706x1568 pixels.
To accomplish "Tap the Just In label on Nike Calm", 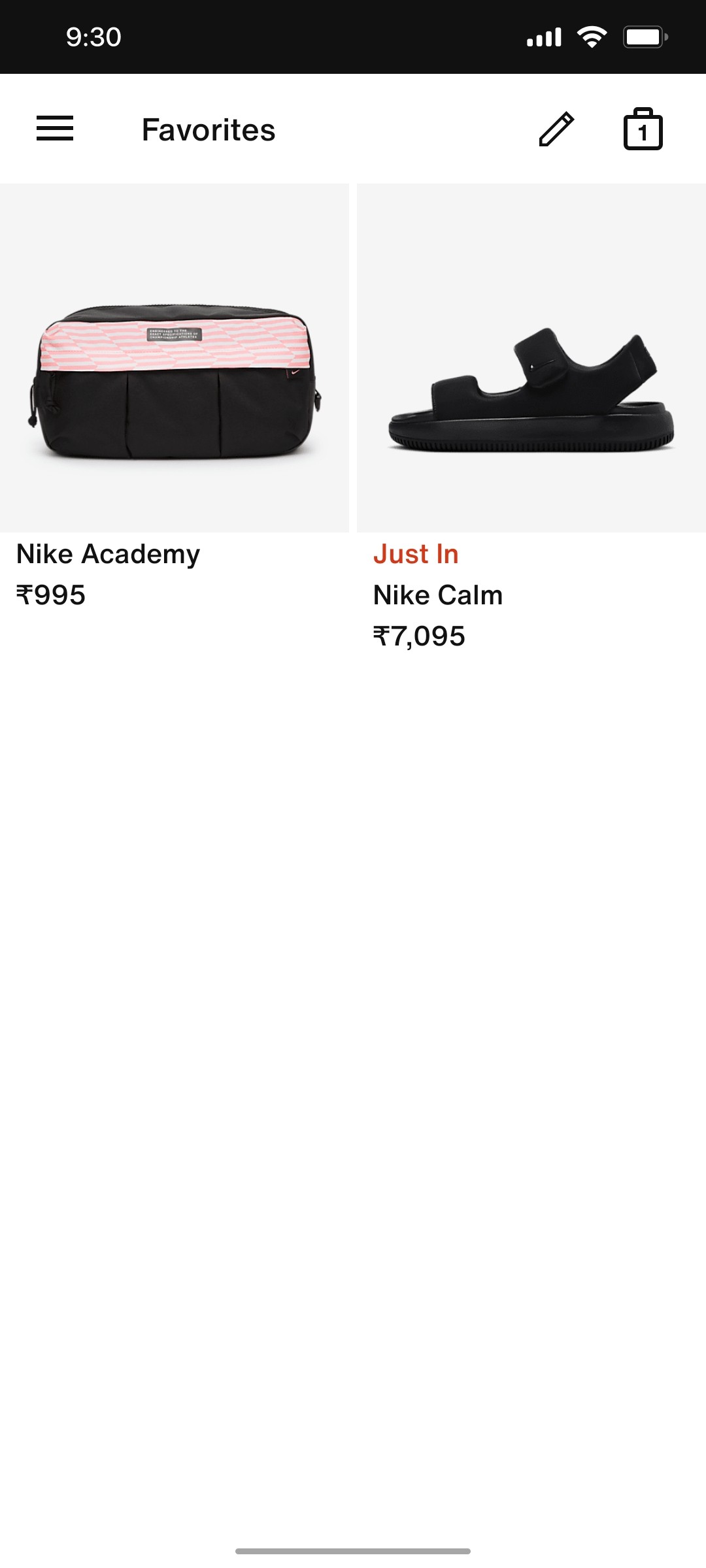I will click(416, 554).
